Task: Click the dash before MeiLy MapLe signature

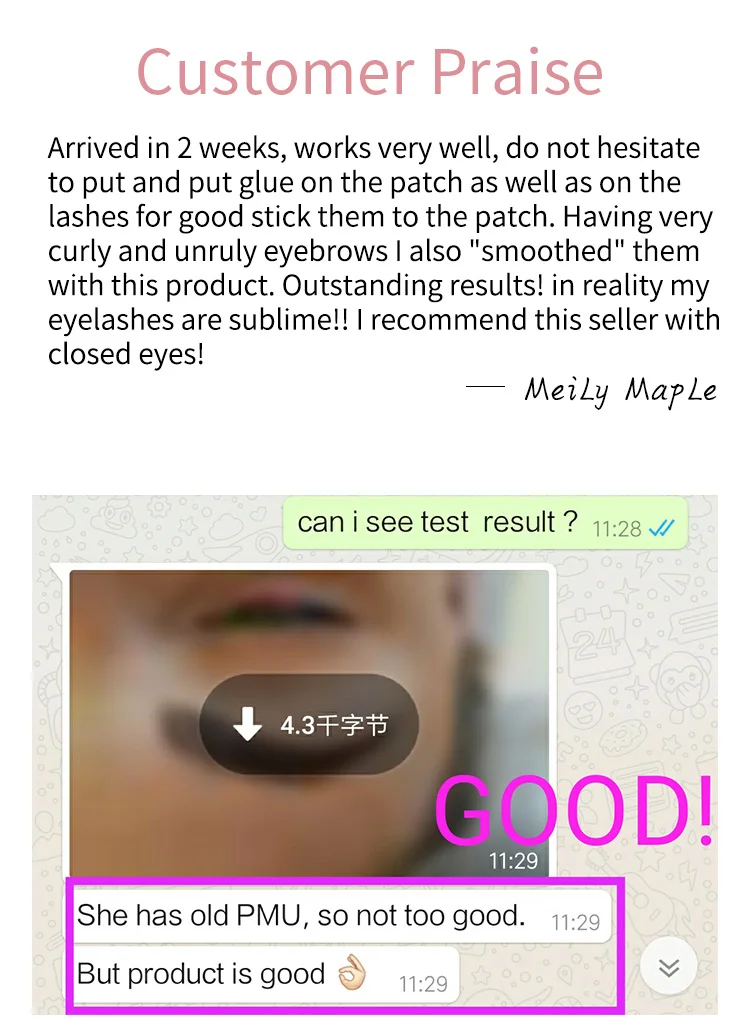Action: click(x=487, y=386)
